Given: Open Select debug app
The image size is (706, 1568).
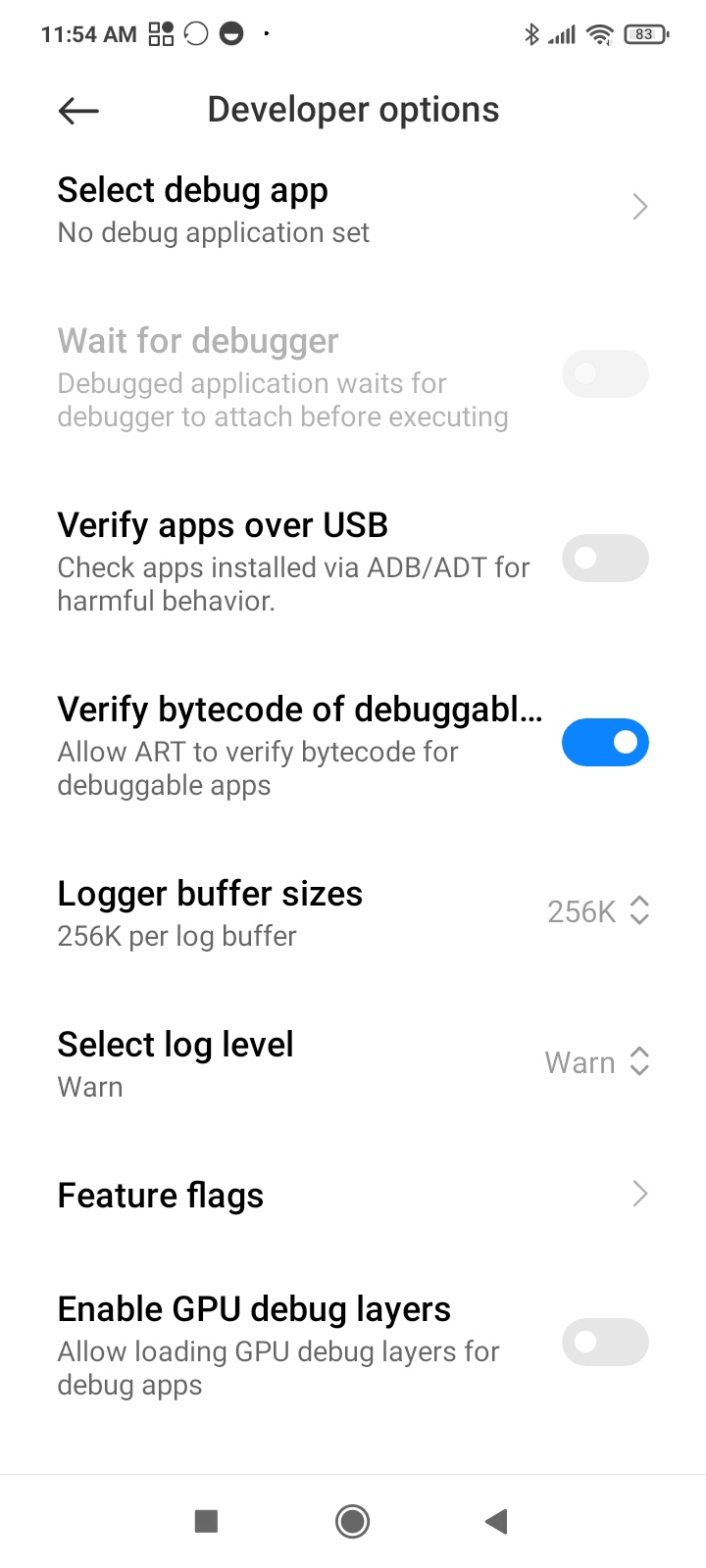Looking at the screenshot, I should [353, 209].
